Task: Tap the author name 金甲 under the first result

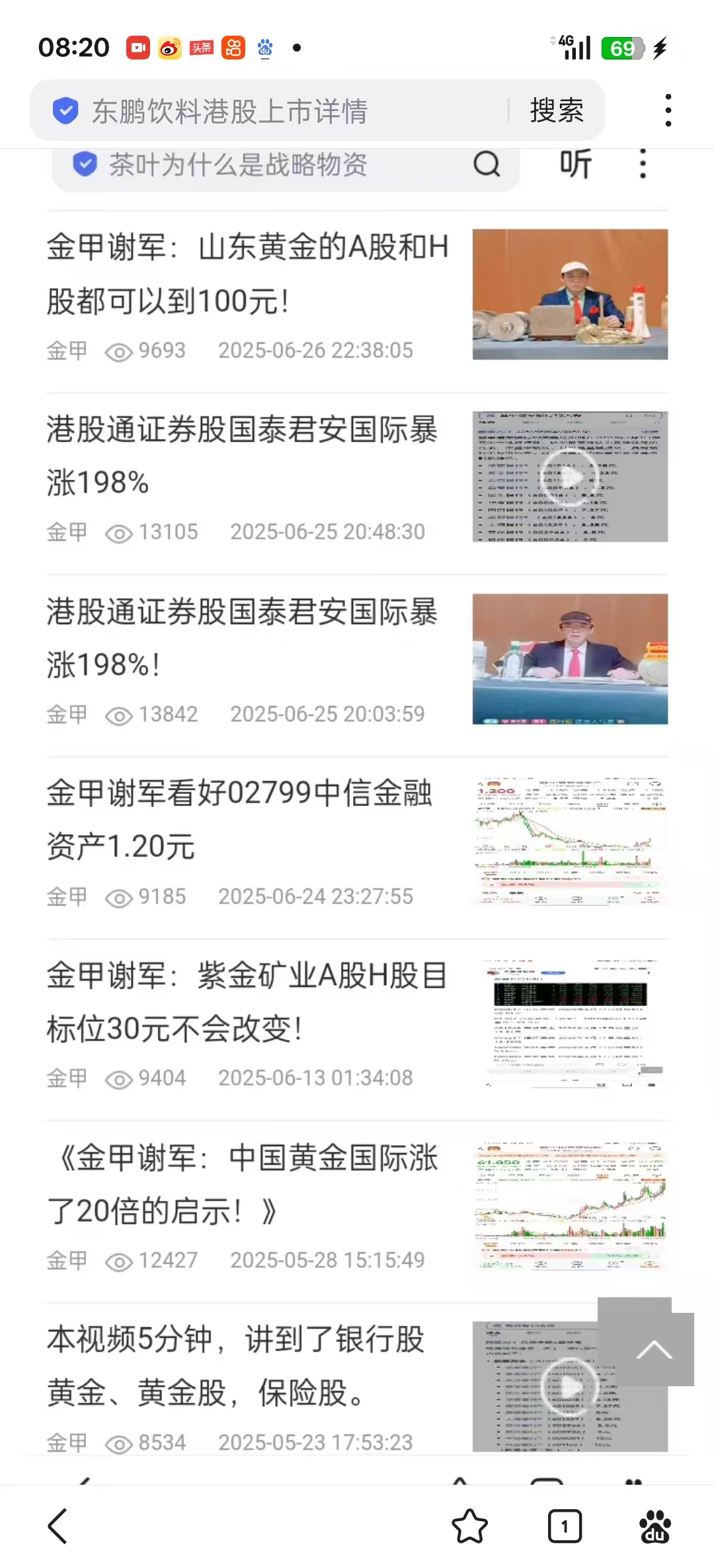Action: coord(66,351)
